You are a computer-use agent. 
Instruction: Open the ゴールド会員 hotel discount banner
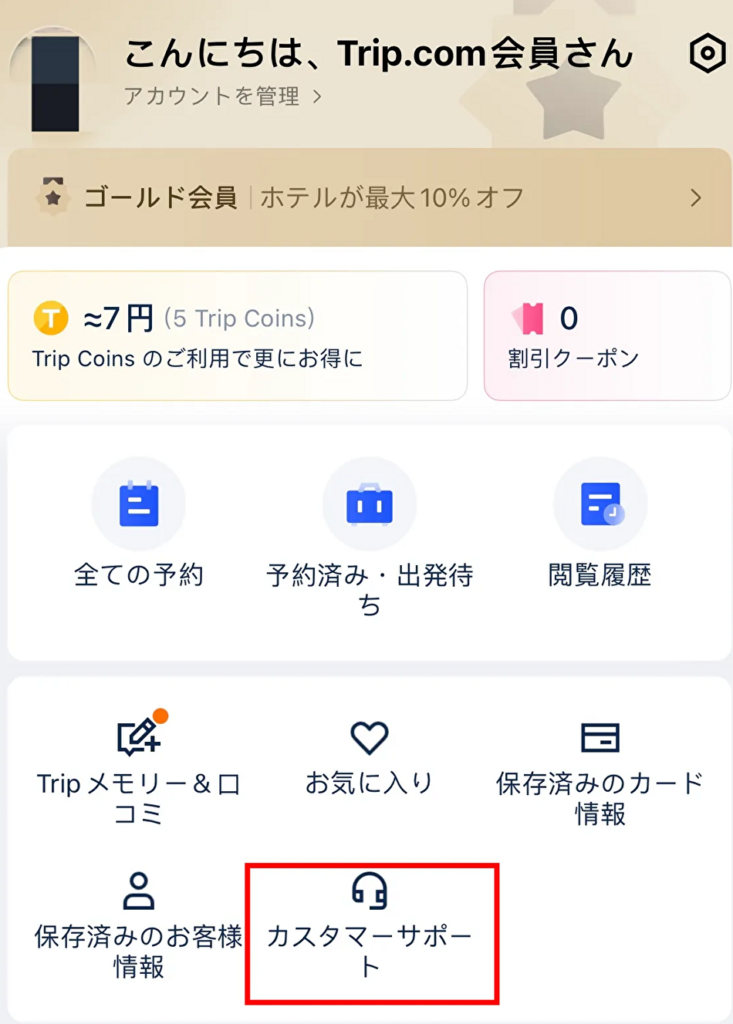click(x=366, y=198)
